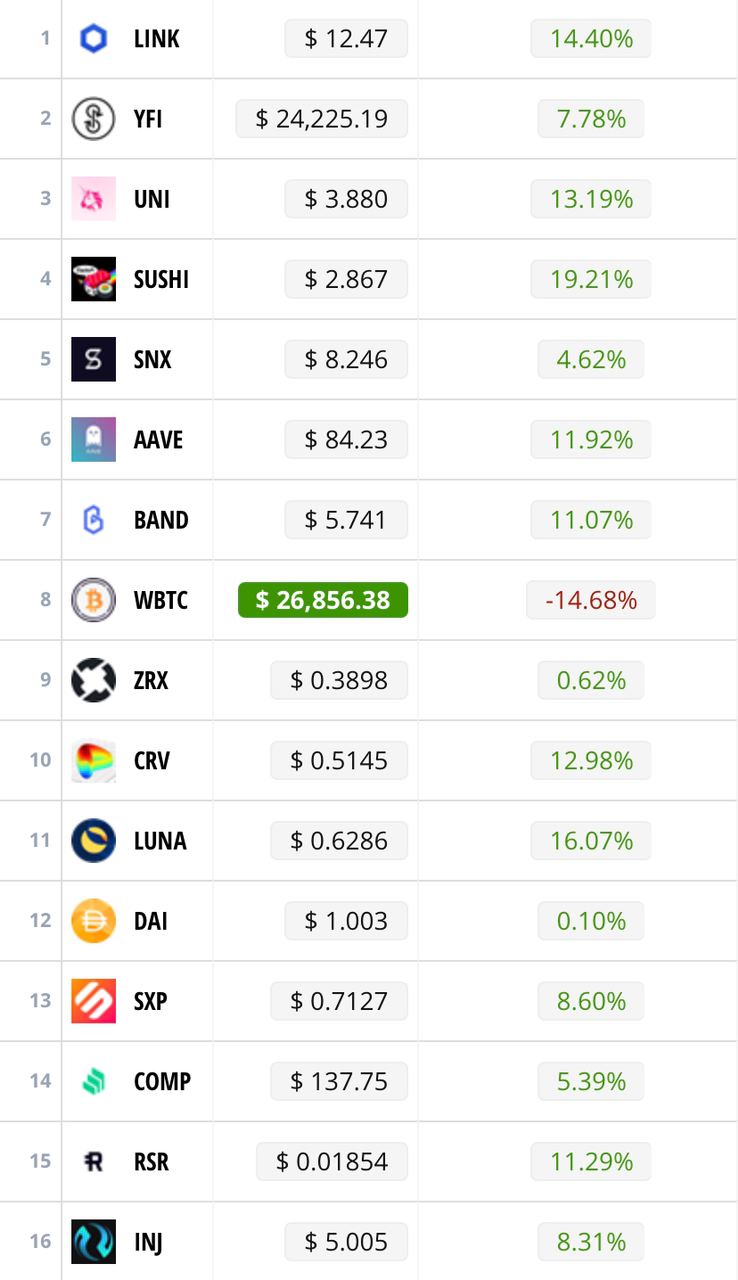This screenshot has width=738, height=1280.
Task: View AAVE token details
Action: point(158,439)
